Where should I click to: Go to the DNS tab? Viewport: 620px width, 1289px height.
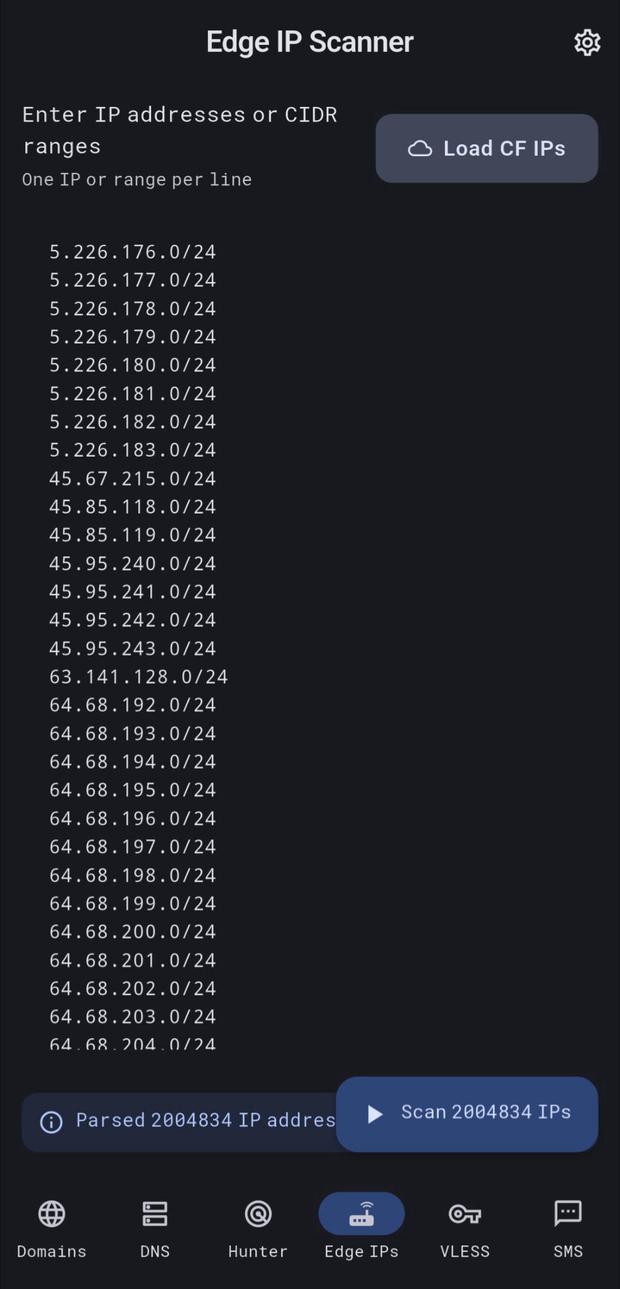coord(155,1228)
